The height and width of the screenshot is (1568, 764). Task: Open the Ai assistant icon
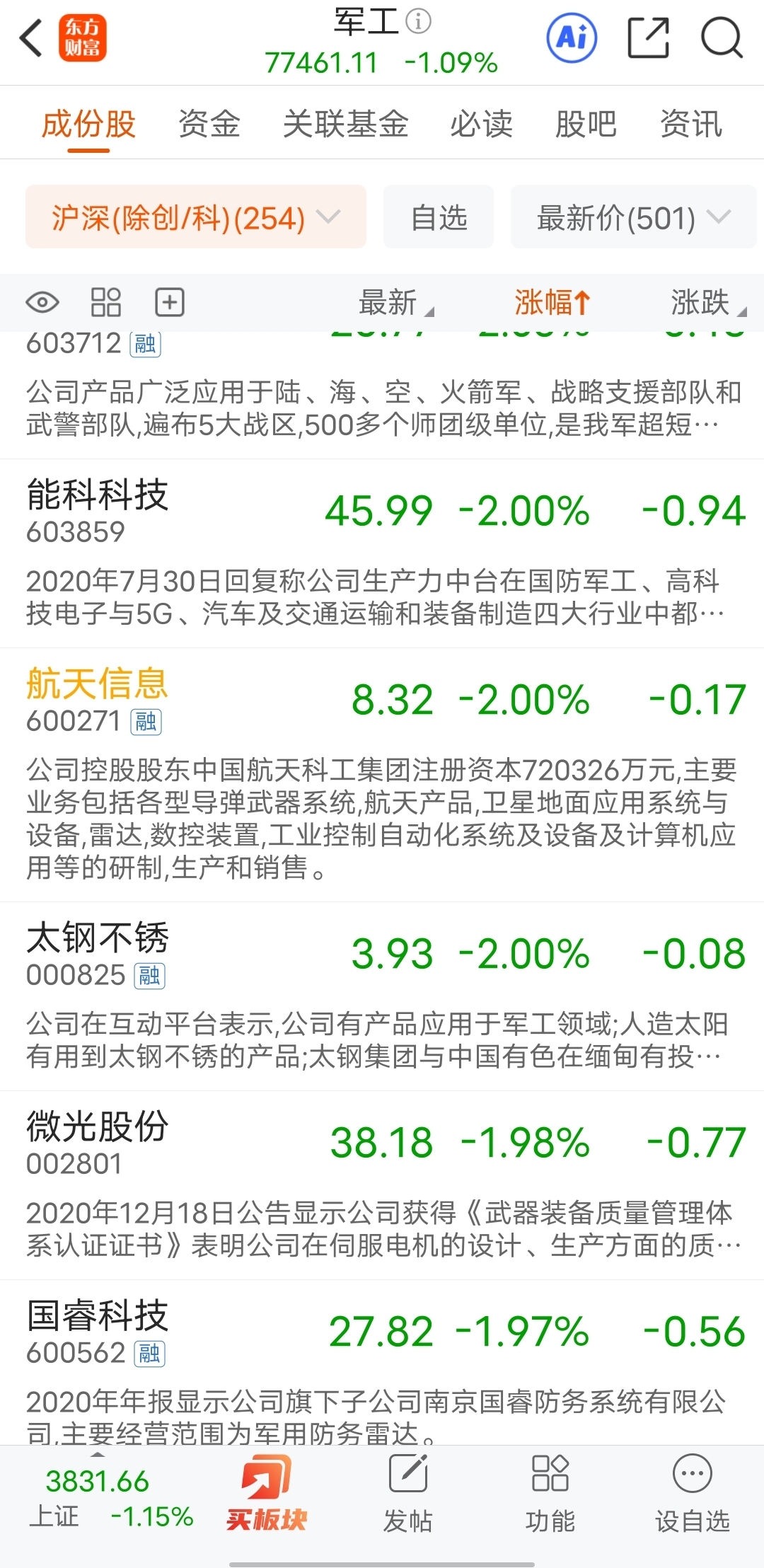[x=572, y=38]
